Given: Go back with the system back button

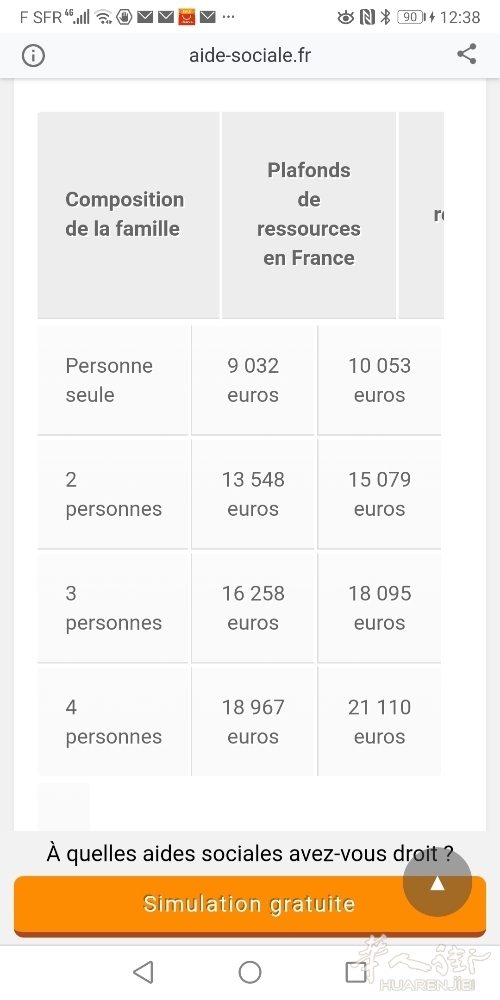Looking at the screenshot, I should (x=143, y=972).
